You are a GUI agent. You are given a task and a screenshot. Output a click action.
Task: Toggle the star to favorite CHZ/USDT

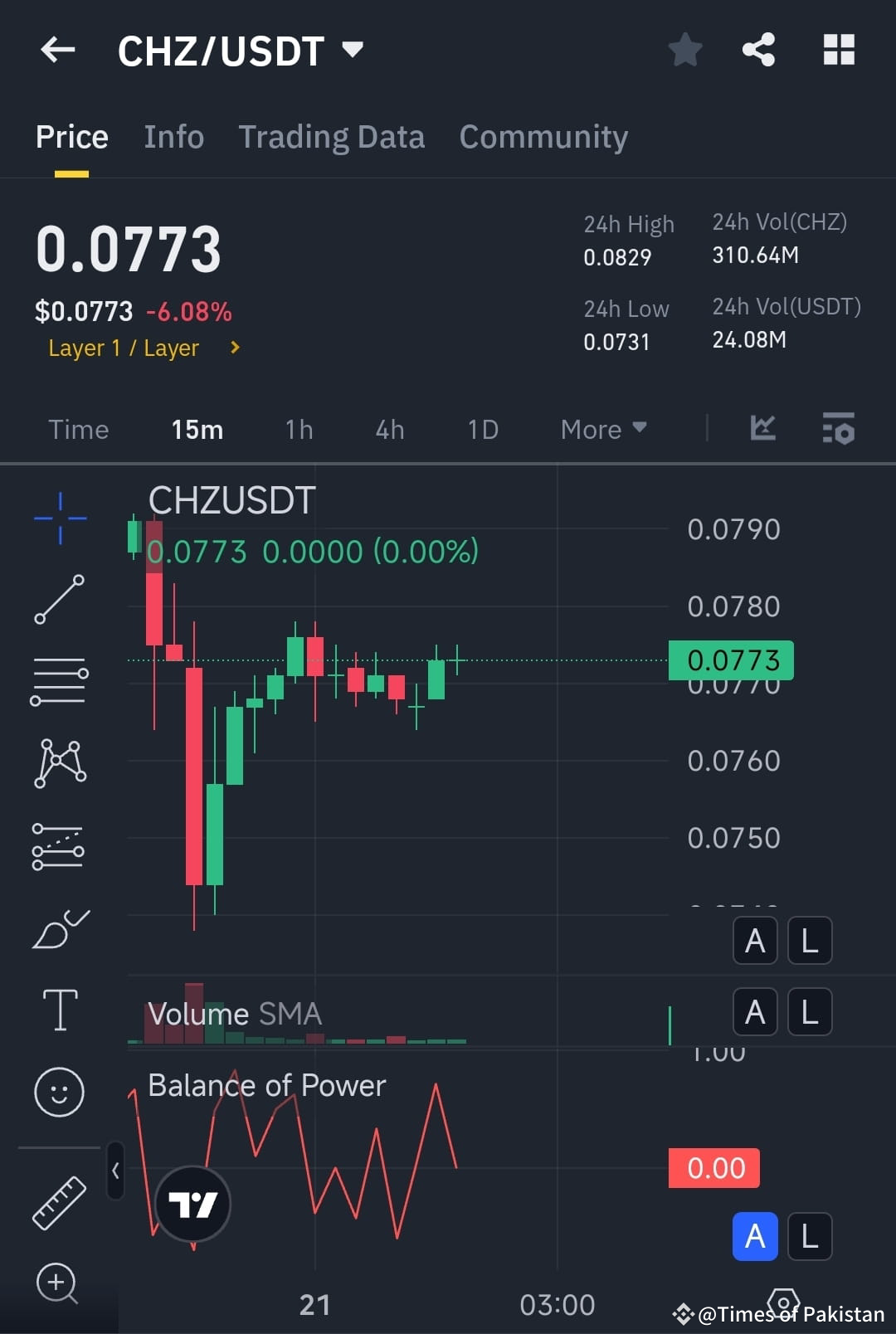pyautogui.click(x=685, y=50)
